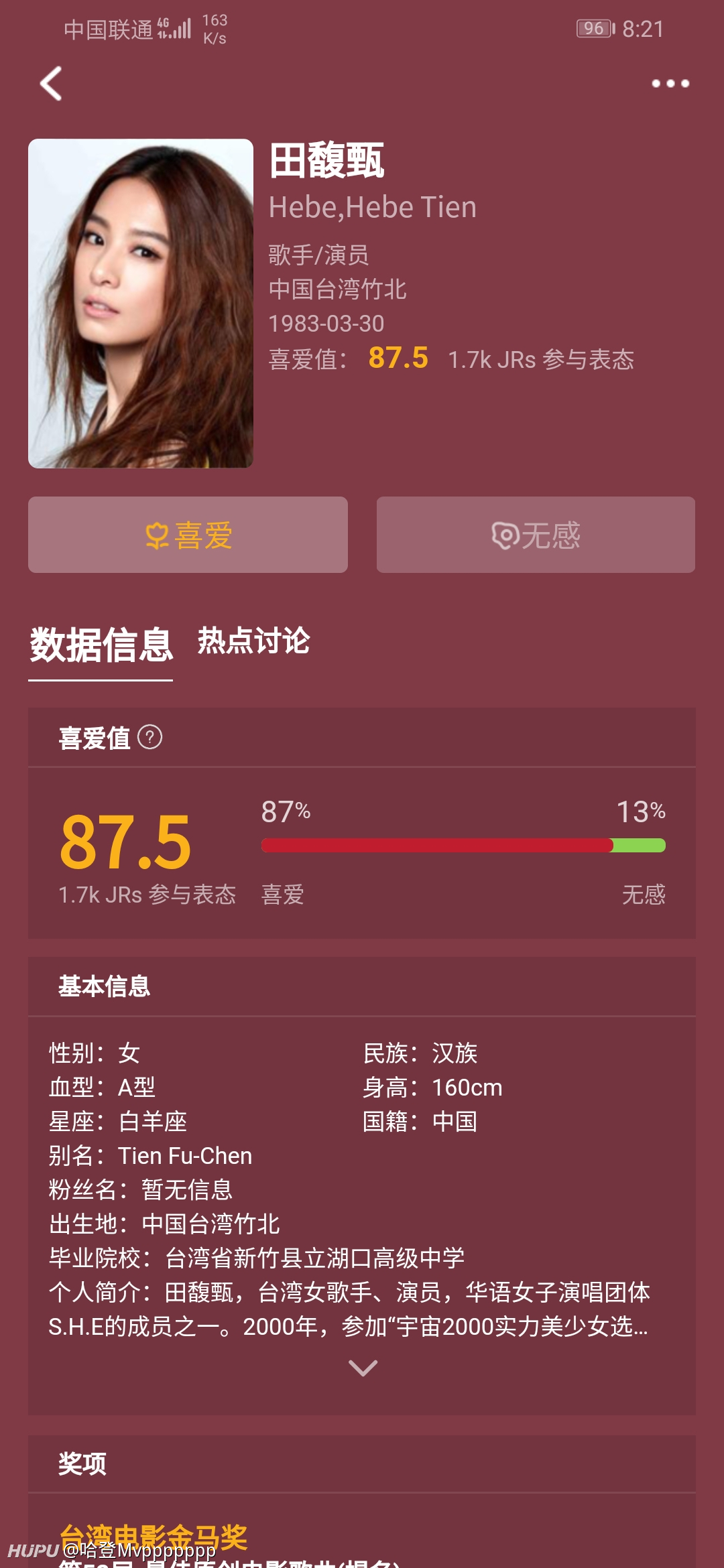724x1568 pixels.
Task: Tap the 喜爱 button to like
Action: point(188,535)
